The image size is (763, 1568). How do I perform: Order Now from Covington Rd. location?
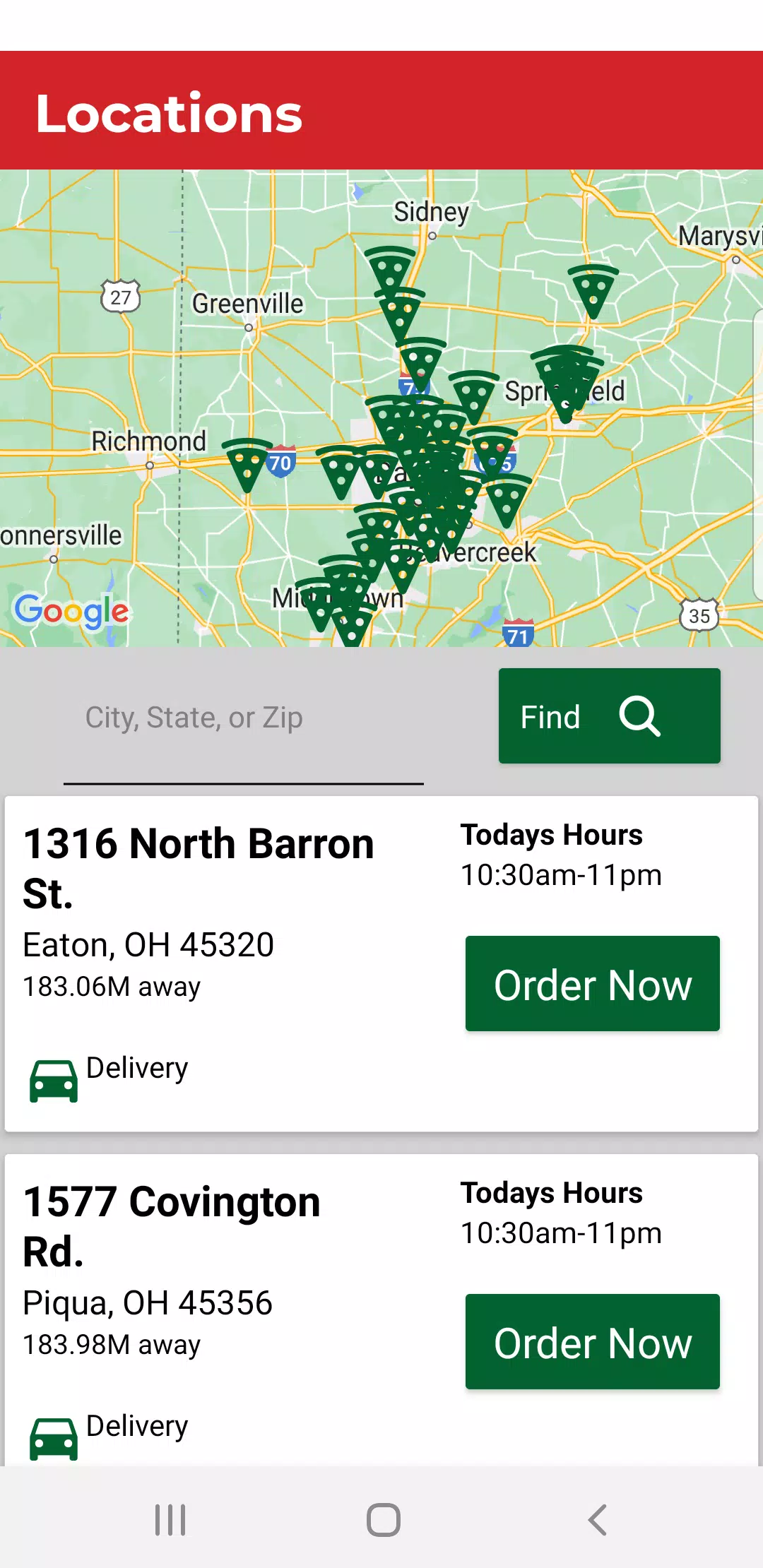pyautogui.click(x=593, y=1342)
